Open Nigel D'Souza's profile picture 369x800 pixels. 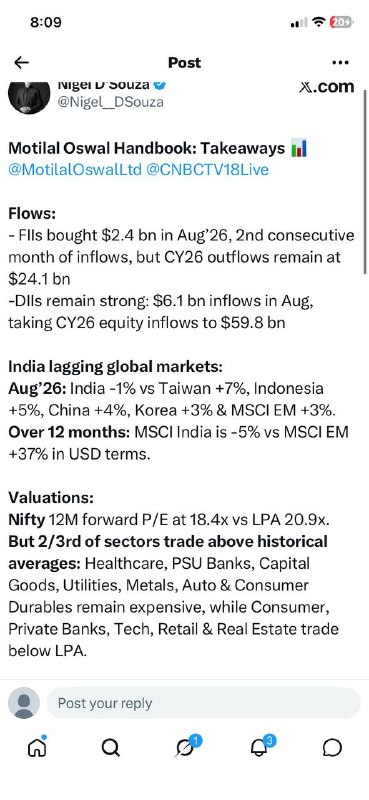click(29, 96)
